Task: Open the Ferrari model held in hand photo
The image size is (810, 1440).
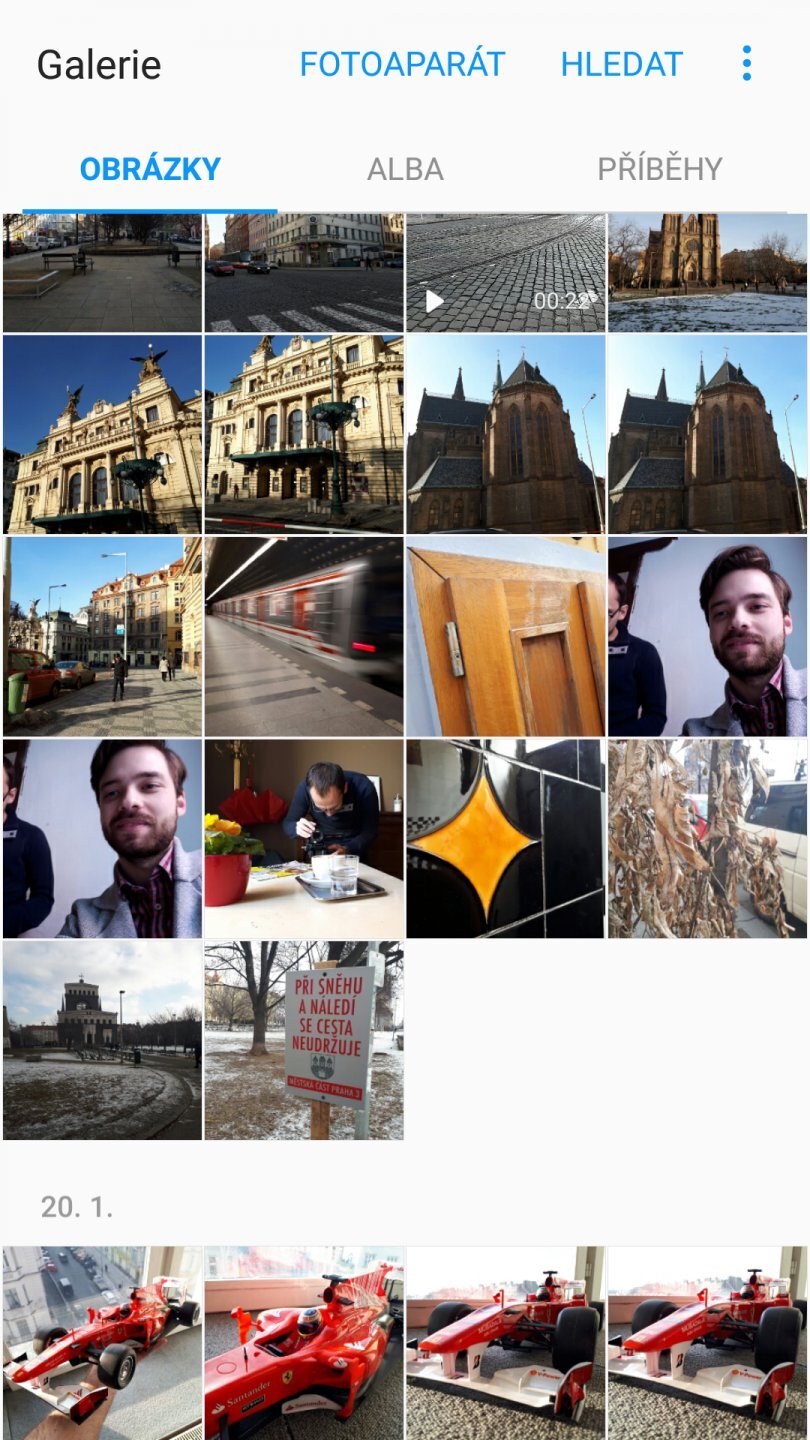Action: [x=102, y=1342]
